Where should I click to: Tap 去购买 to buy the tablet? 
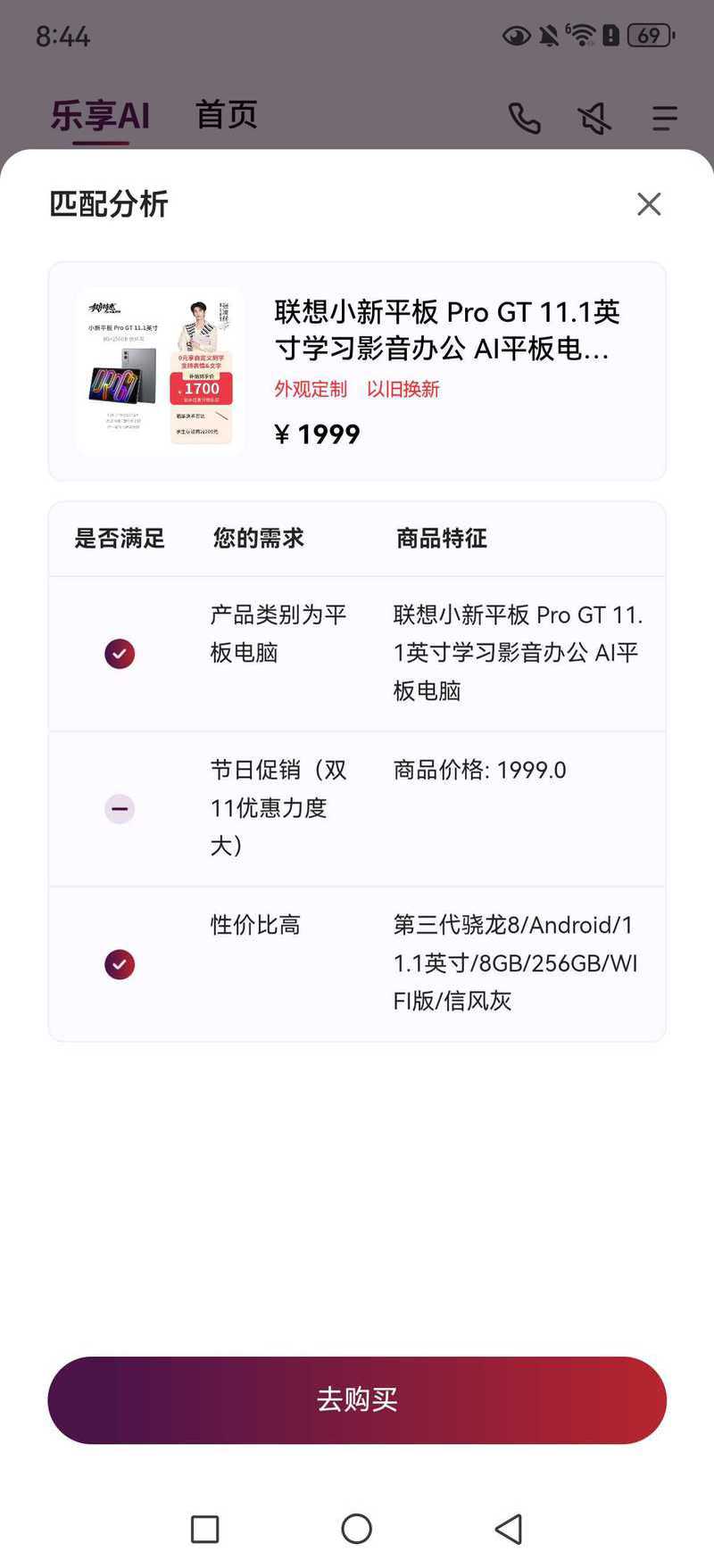click(357, 1399)
